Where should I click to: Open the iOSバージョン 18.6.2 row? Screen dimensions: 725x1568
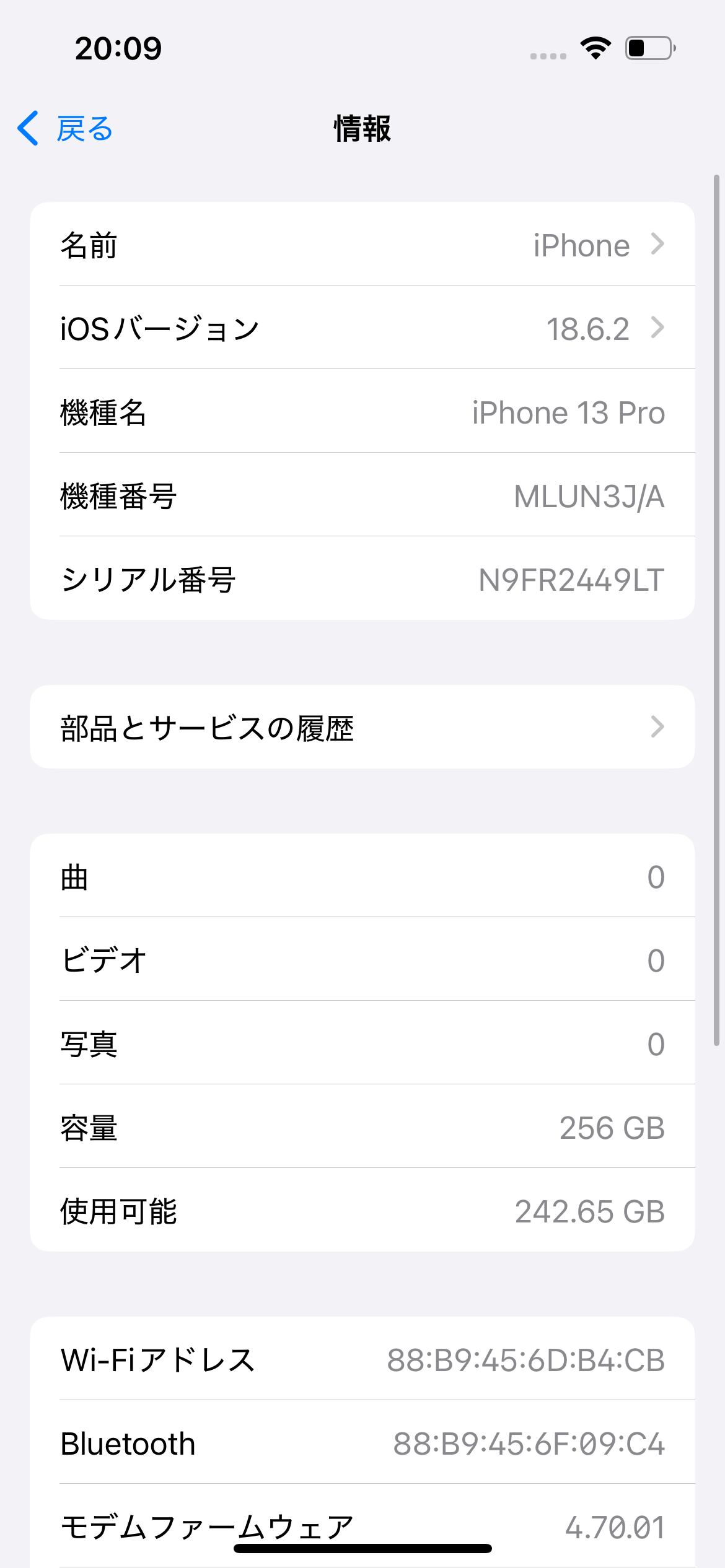[362, 328]
